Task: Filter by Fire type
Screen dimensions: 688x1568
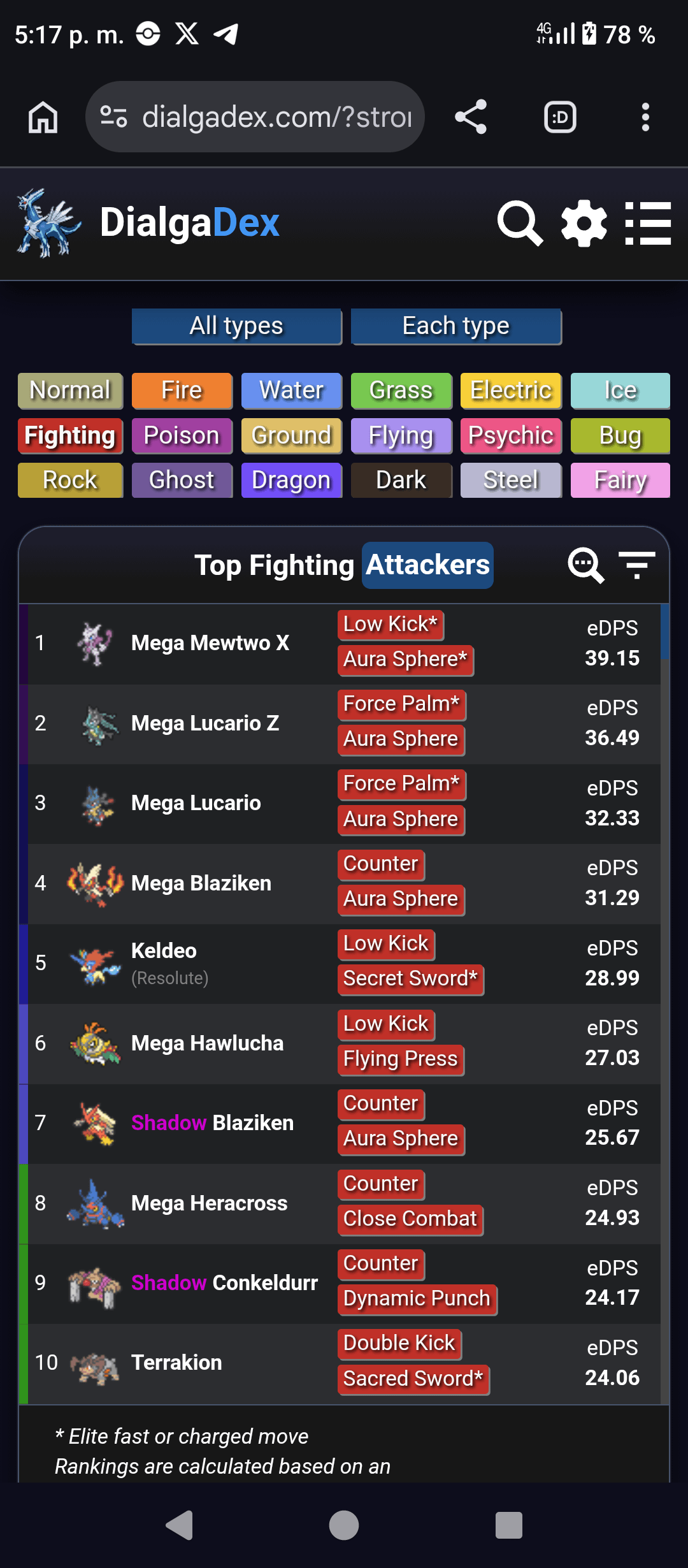Action: click(182, 390)
